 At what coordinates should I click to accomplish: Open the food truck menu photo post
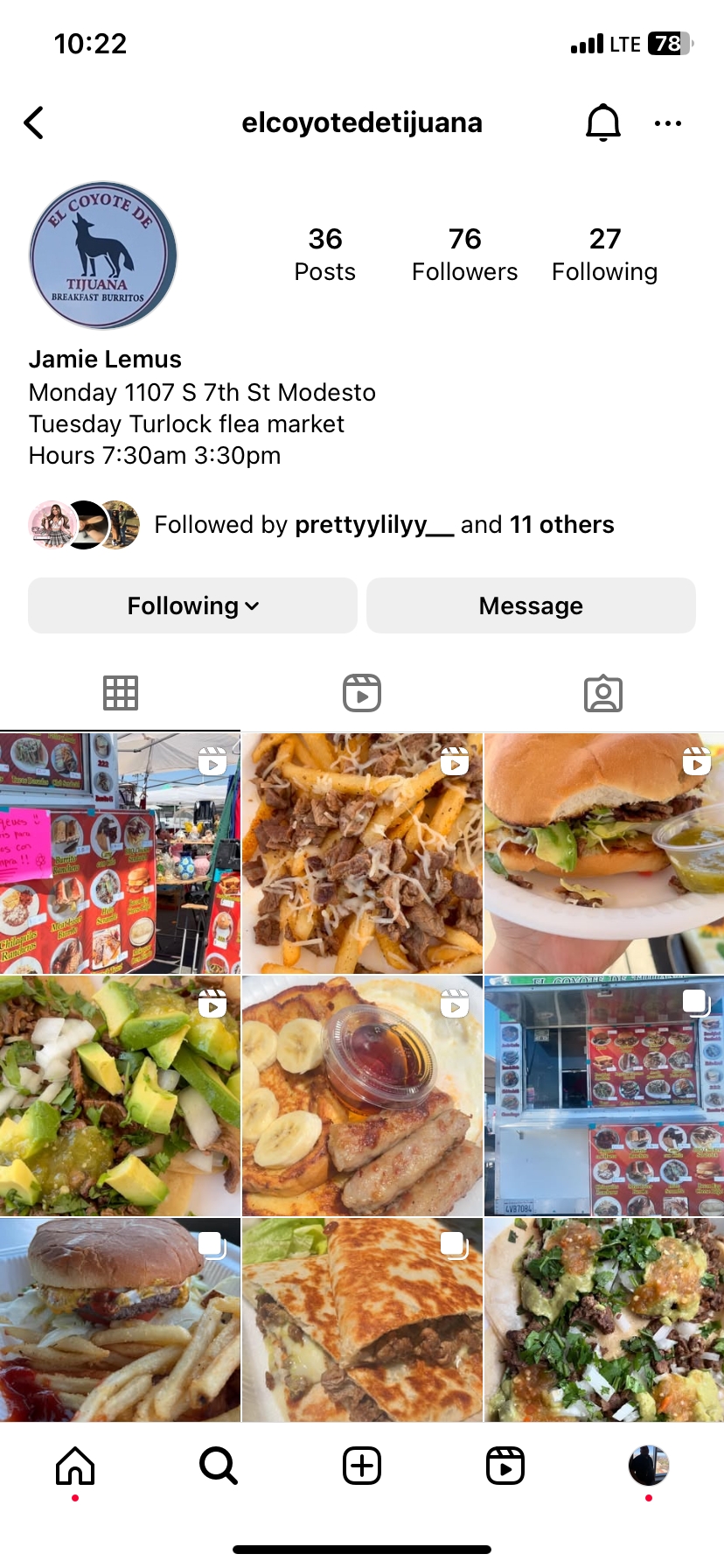point(603,1095)
